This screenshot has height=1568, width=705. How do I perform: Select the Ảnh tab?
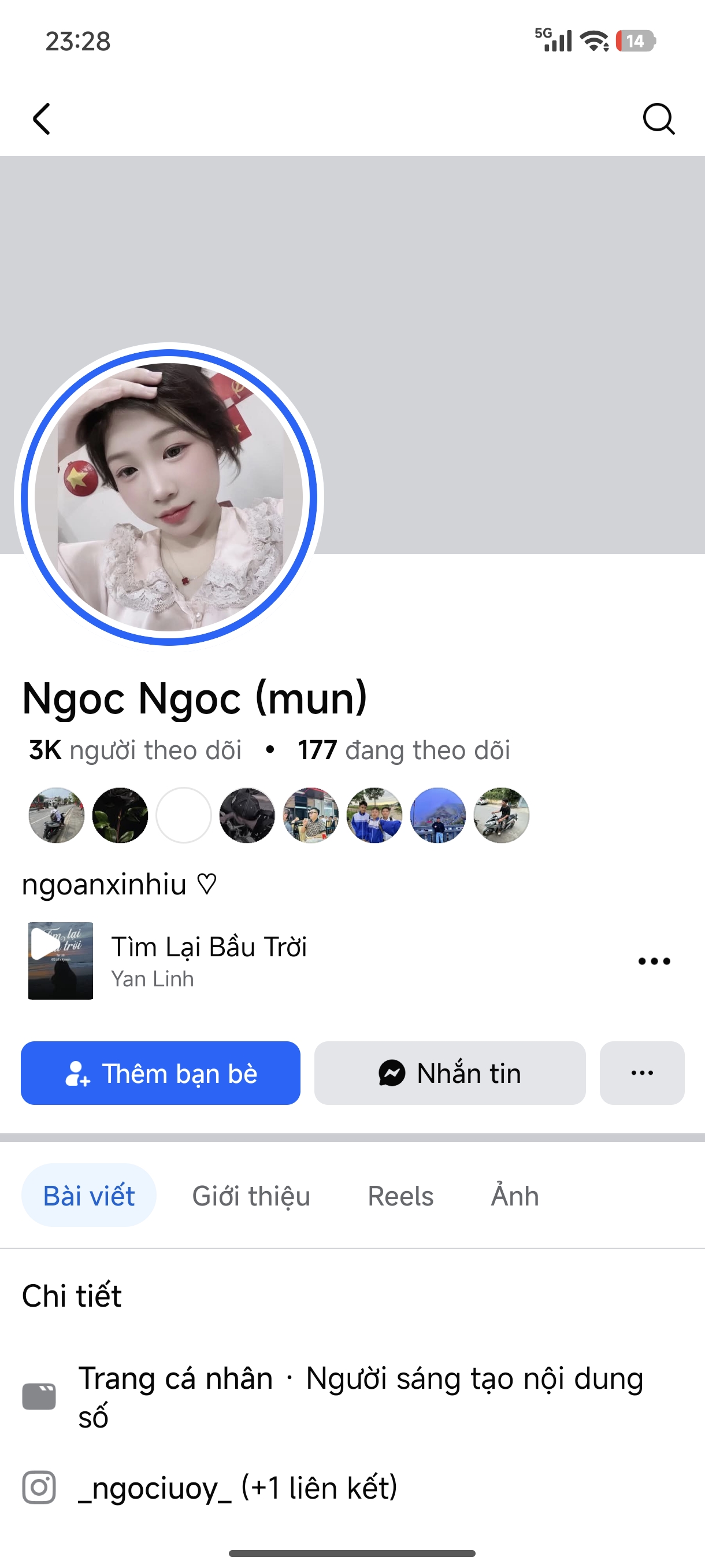point(515,1196)
